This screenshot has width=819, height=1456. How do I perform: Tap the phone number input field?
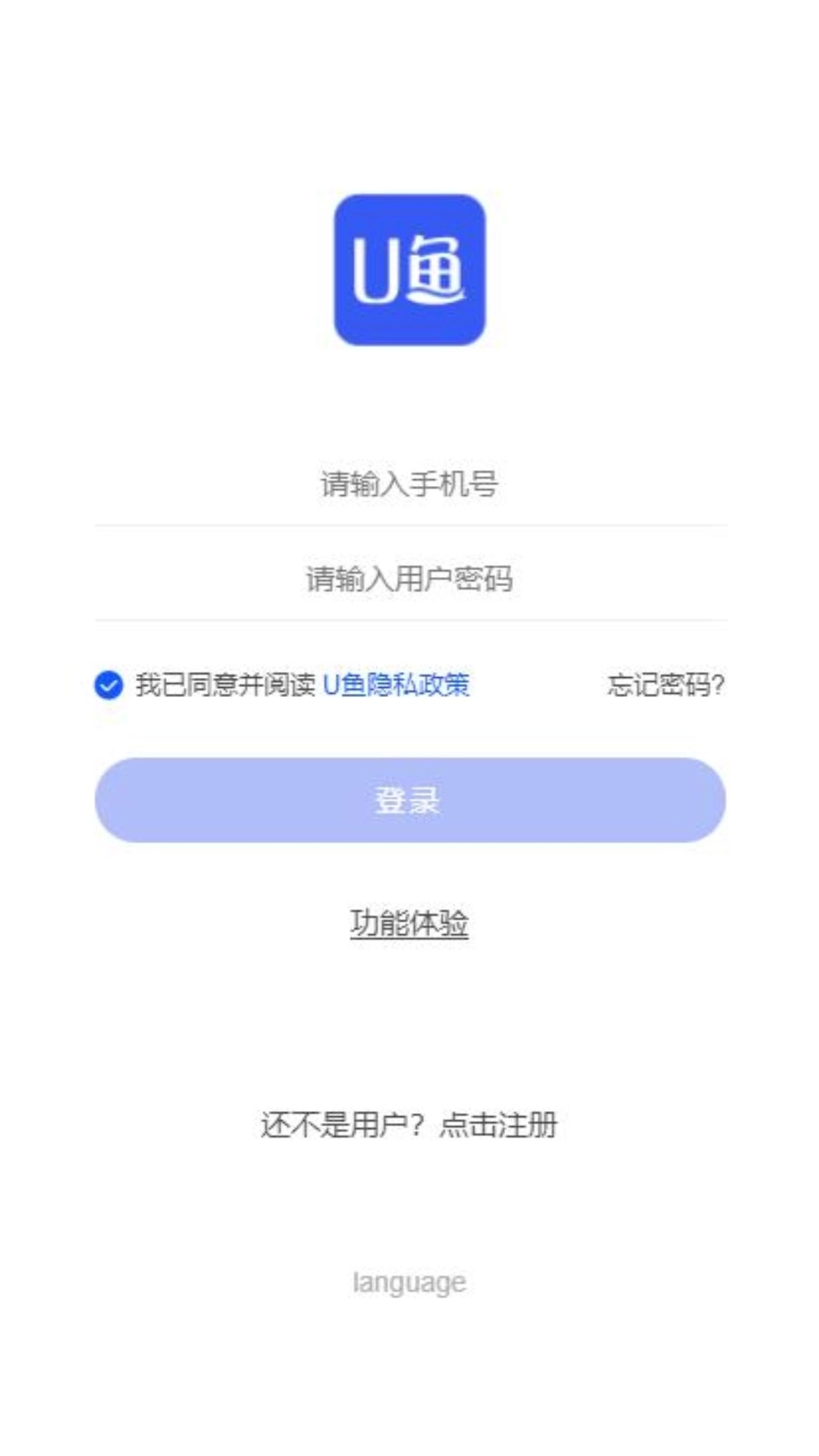409,484
